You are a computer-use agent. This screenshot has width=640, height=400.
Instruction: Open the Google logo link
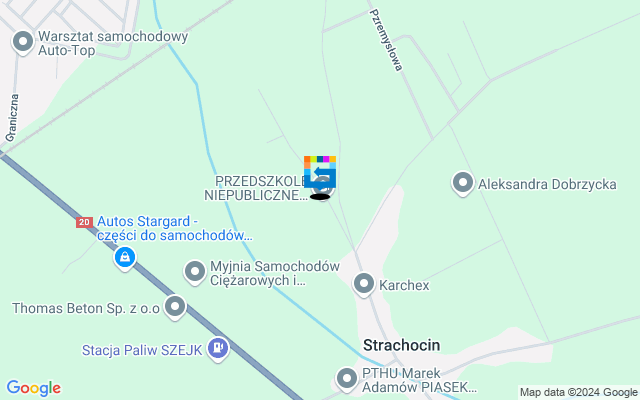(33, 388)
